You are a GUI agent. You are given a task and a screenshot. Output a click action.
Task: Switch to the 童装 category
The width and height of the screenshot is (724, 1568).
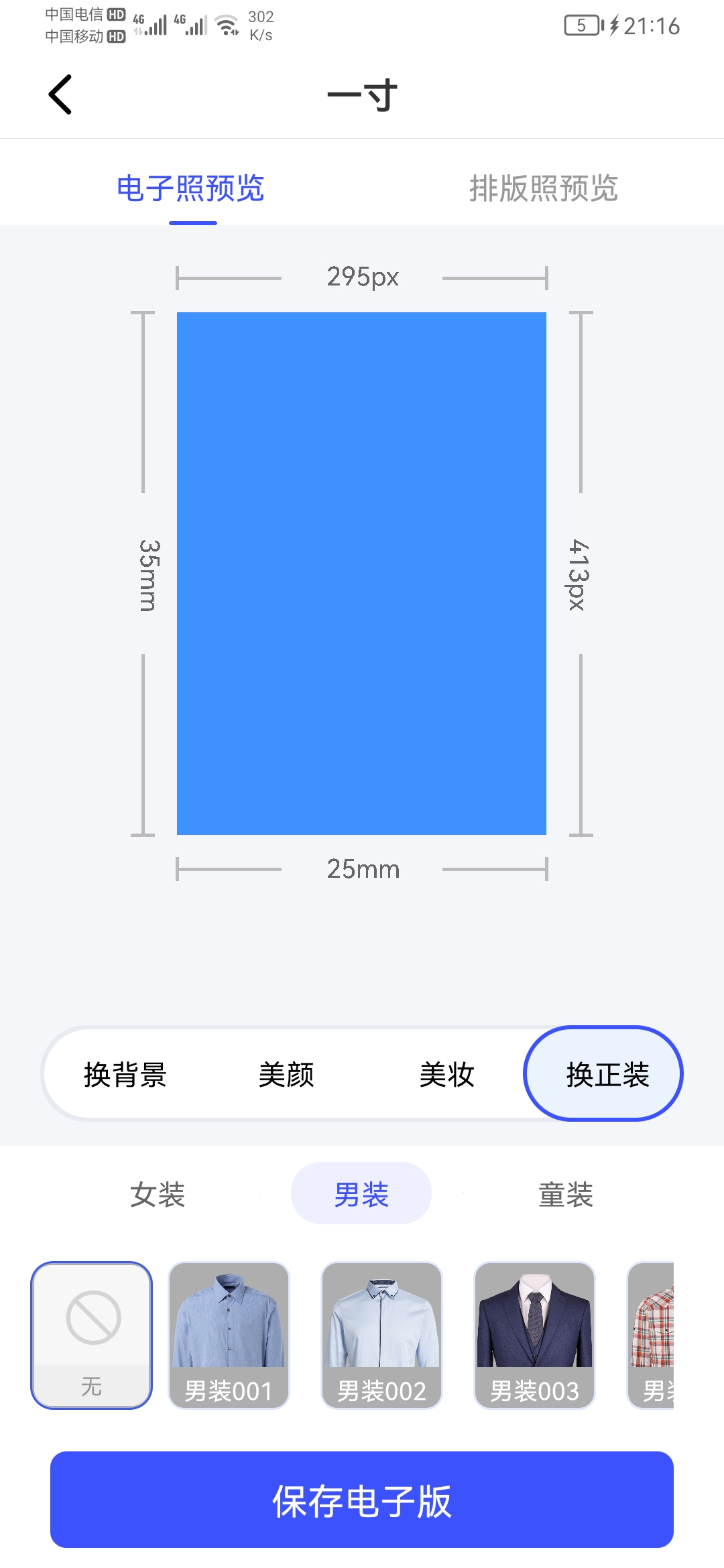[566, 1194]
